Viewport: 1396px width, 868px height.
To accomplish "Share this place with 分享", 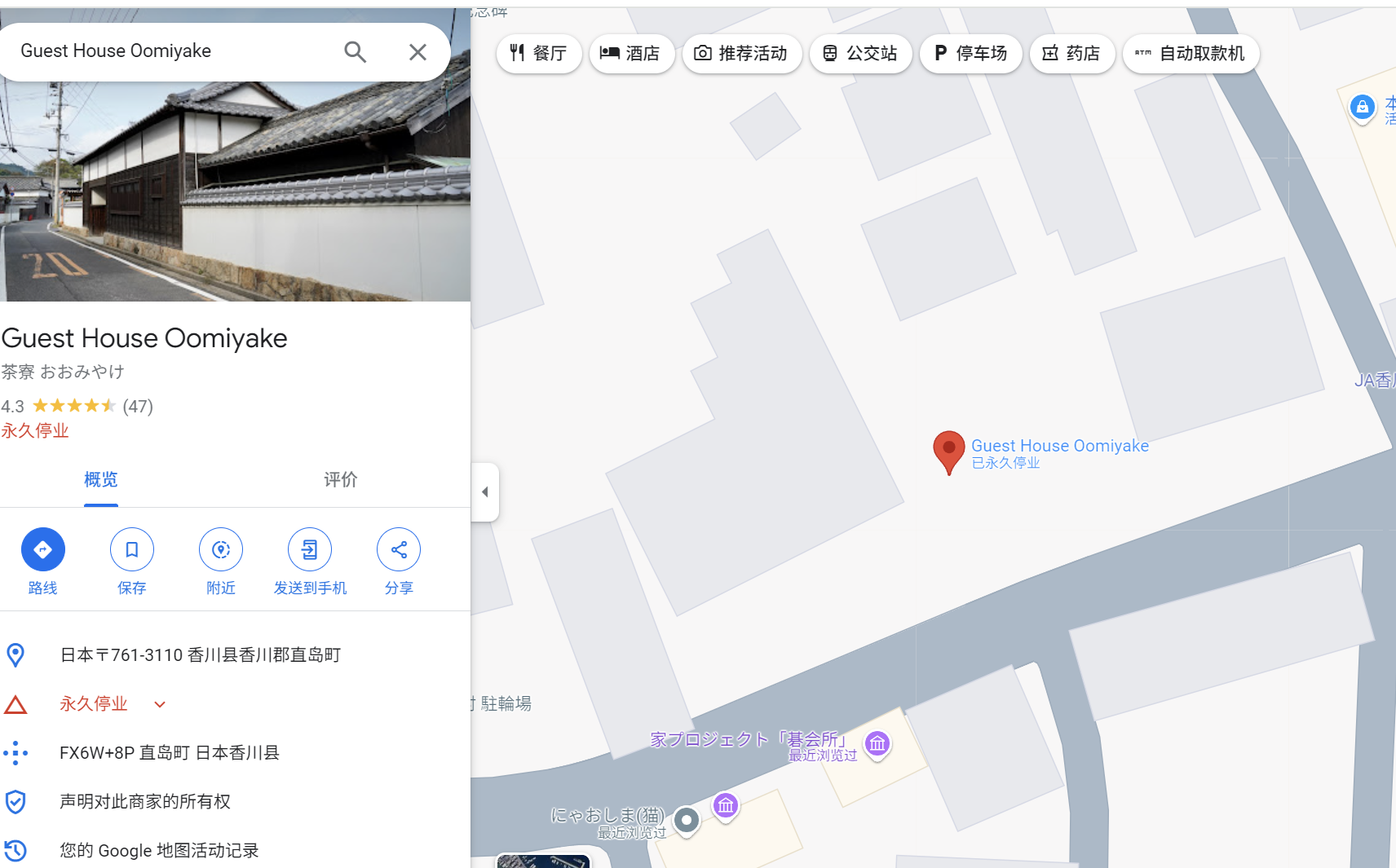I will [x=398, y=550].
